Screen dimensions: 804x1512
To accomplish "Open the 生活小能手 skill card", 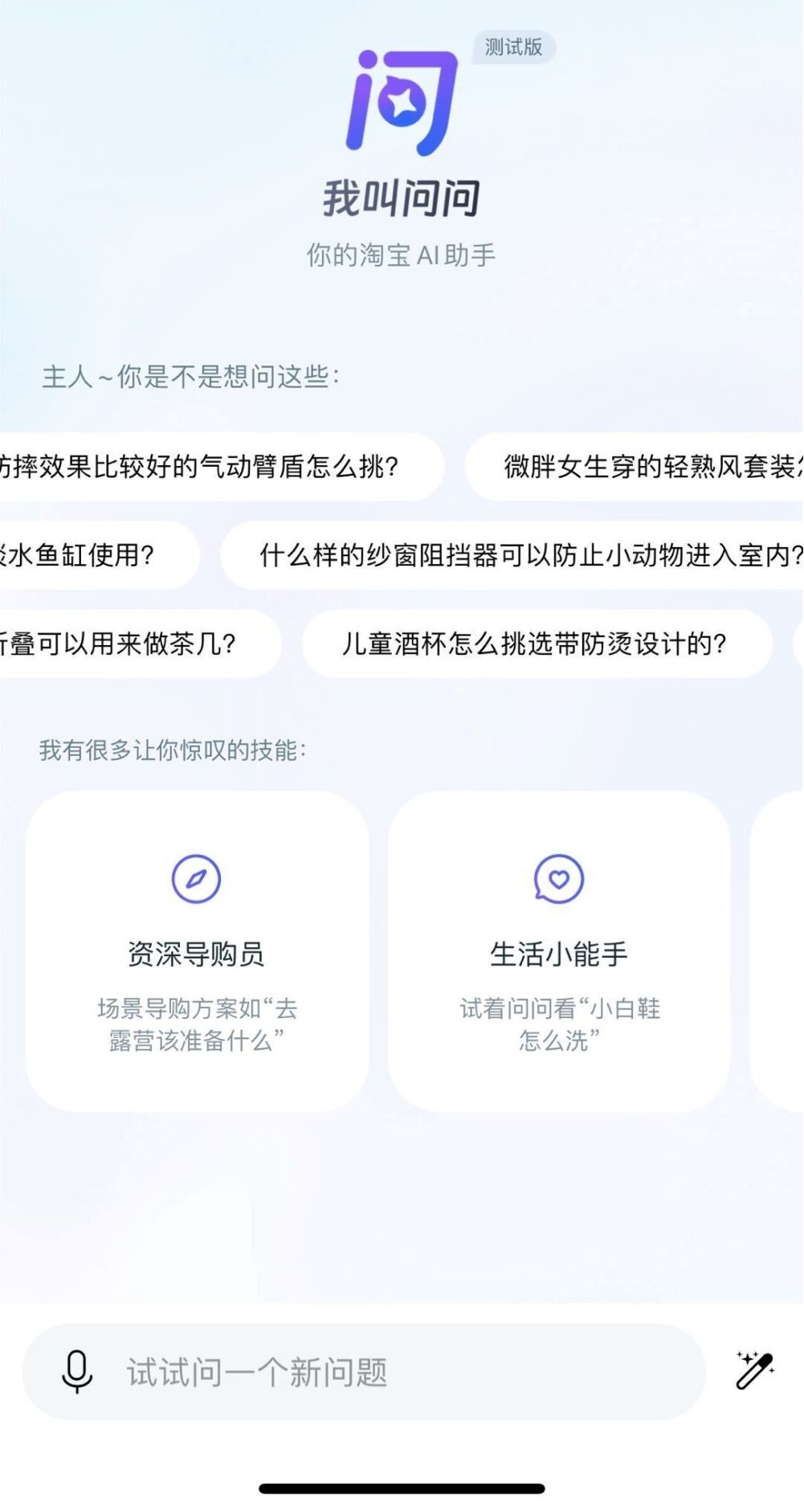I will [559, 951].
